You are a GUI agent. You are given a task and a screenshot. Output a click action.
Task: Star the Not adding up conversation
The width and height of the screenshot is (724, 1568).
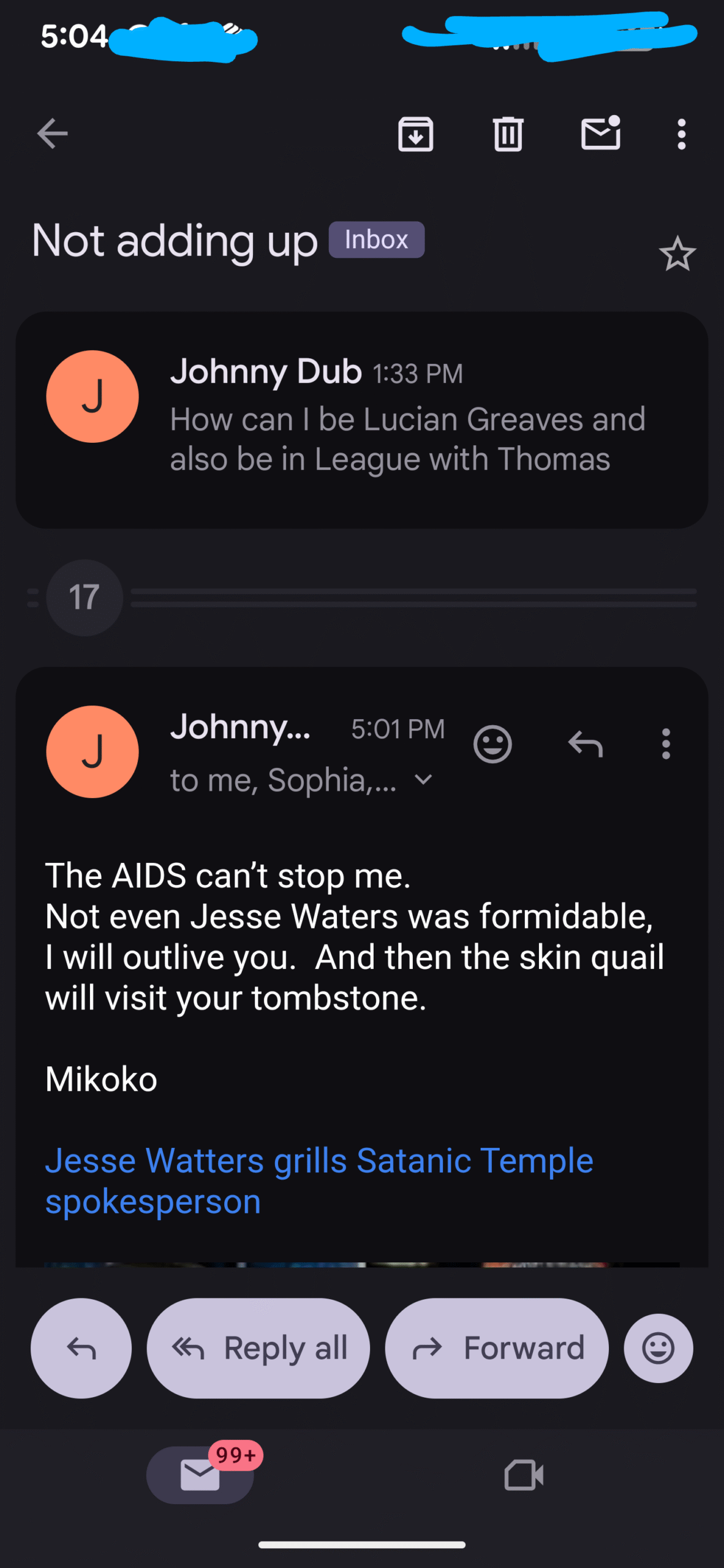click(x=677, y=254)
